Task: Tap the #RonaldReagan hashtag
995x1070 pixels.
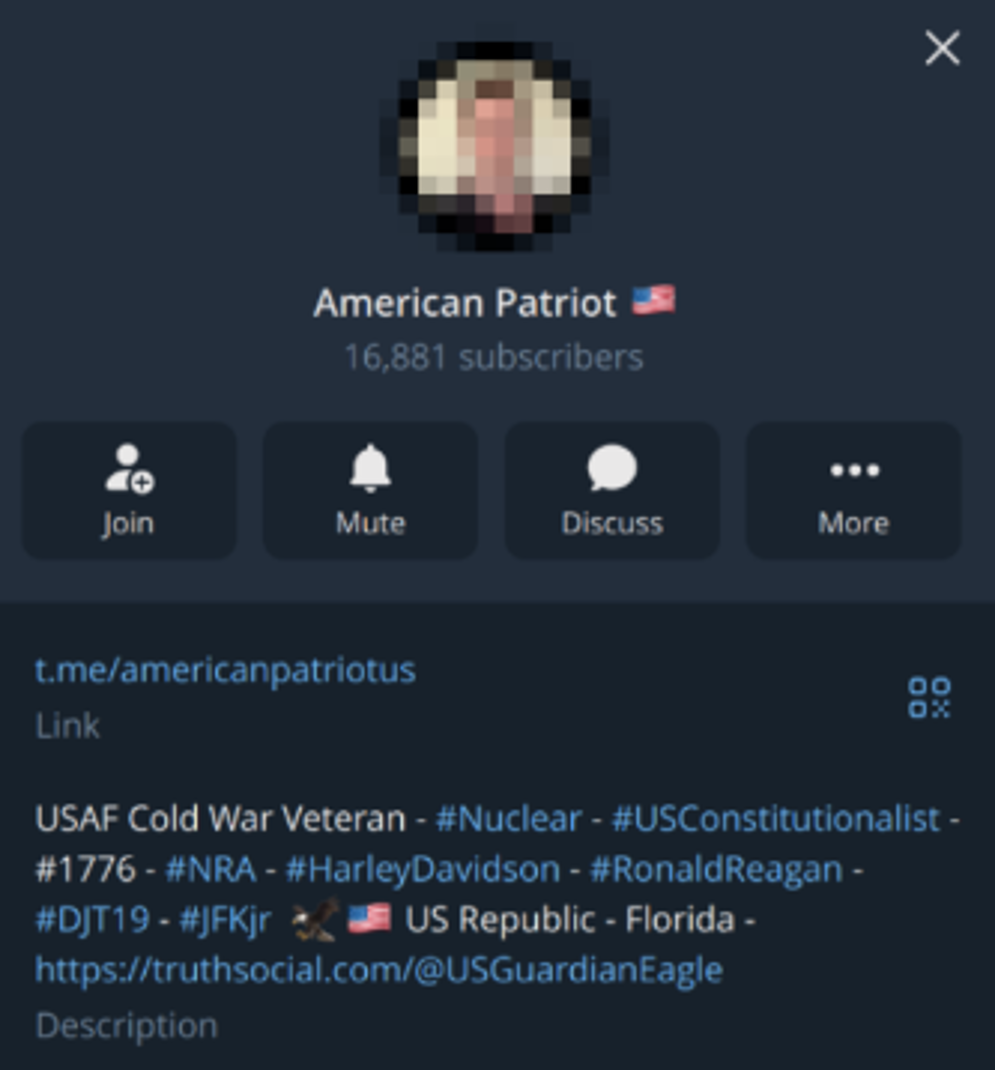Action: [x=716, y=869]
